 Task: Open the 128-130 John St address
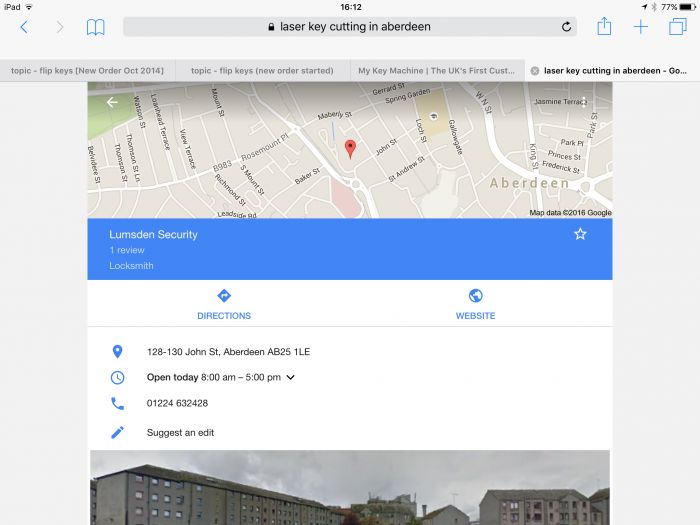pos(228,351)
